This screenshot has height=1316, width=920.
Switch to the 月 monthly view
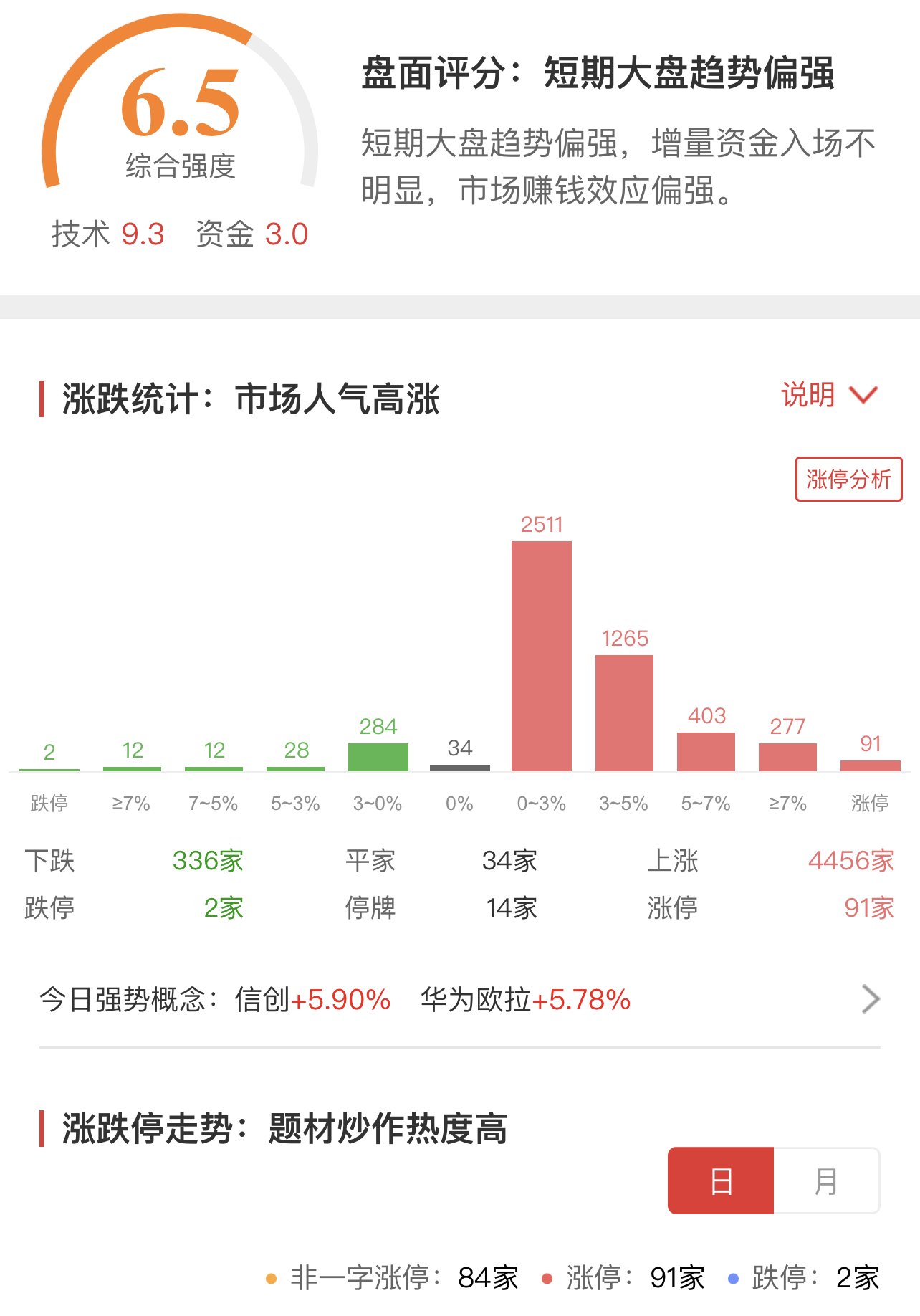826,1181
